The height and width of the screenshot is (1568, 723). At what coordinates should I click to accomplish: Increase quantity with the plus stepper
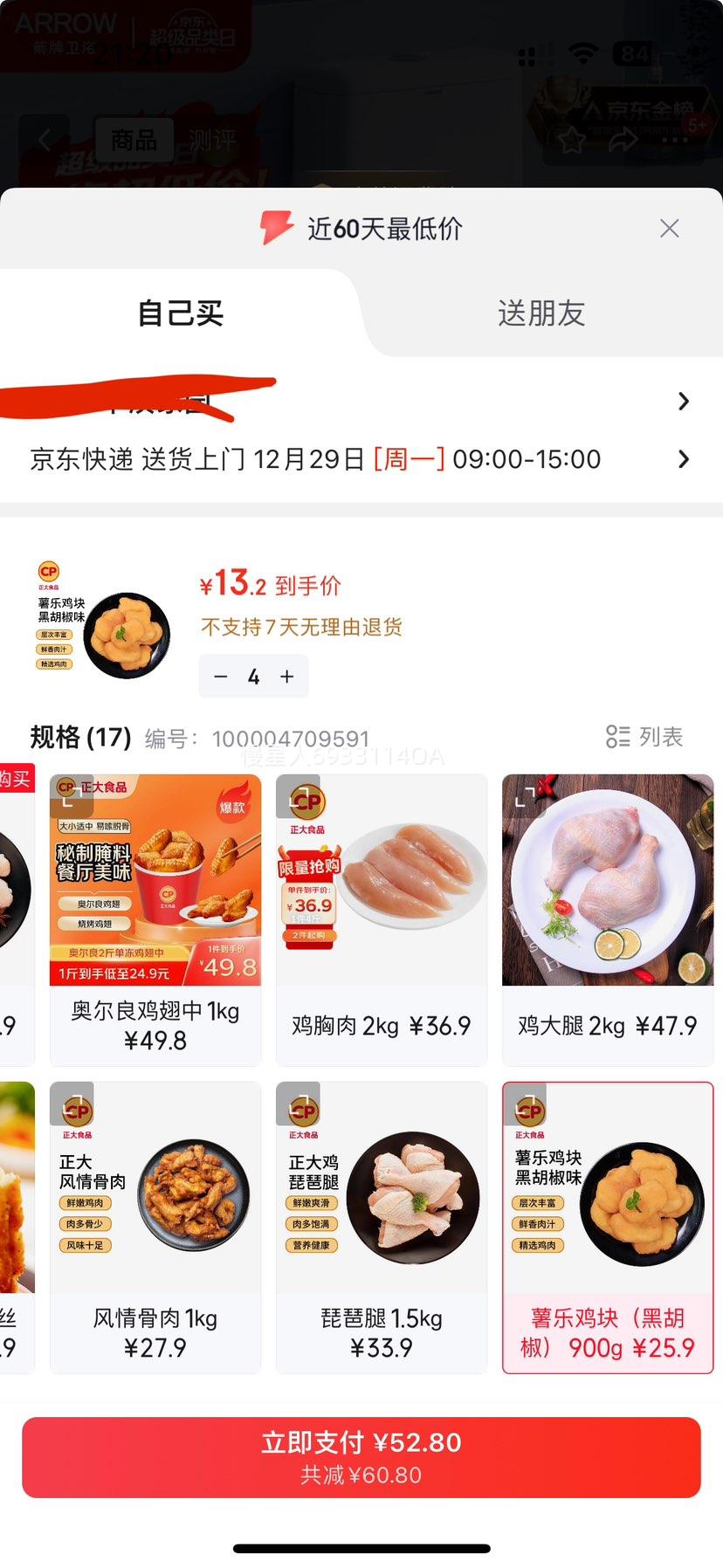pyautogui.click(x=286, y=676)
